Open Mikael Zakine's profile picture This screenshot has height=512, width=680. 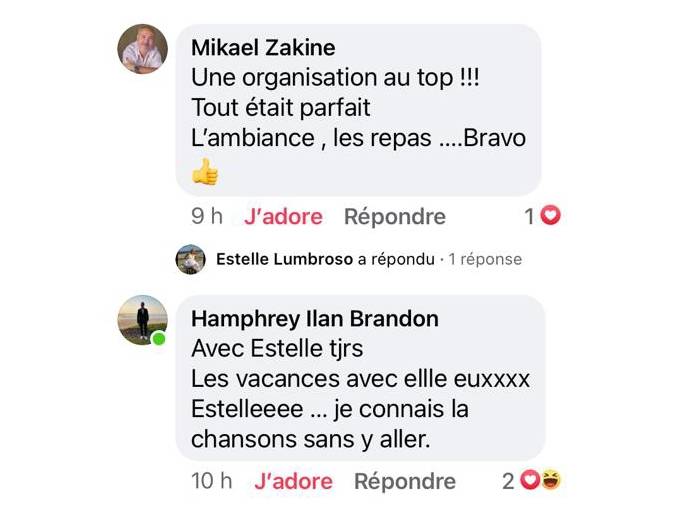point(143,49)
